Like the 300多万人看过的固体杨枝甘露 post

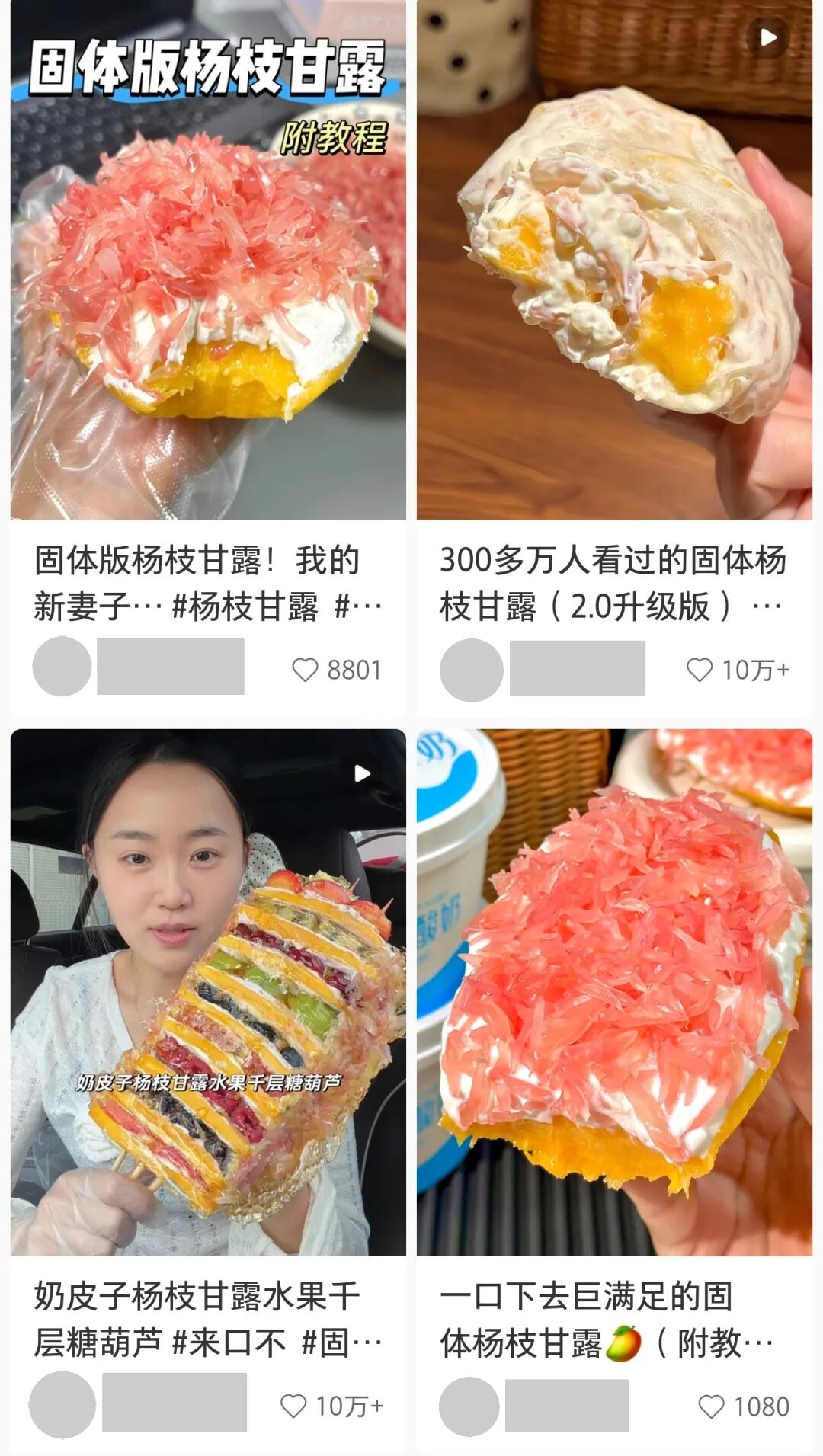tap(699, 670)
